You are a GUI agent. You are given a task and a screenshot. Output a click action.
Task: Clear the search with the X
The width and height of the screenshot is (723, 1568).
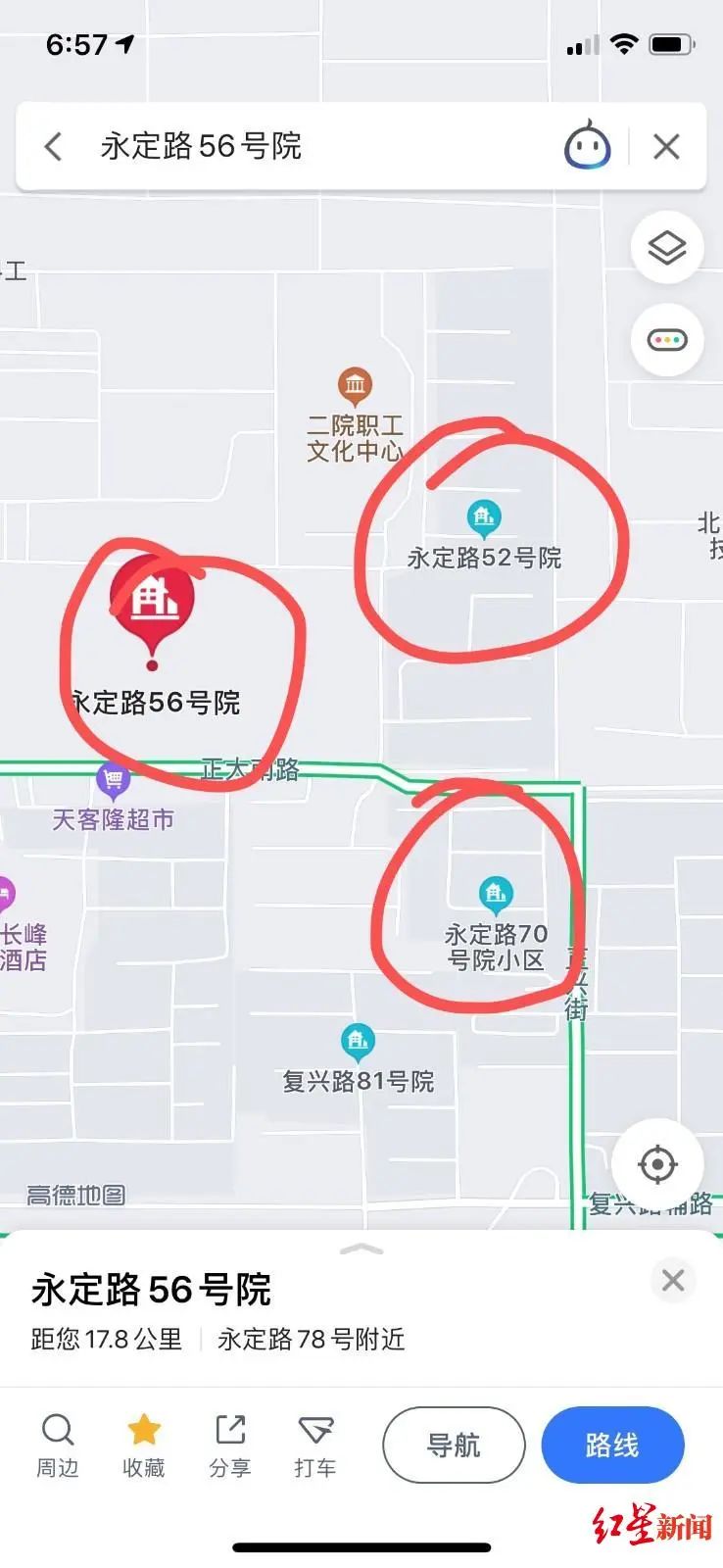(667, 147)
